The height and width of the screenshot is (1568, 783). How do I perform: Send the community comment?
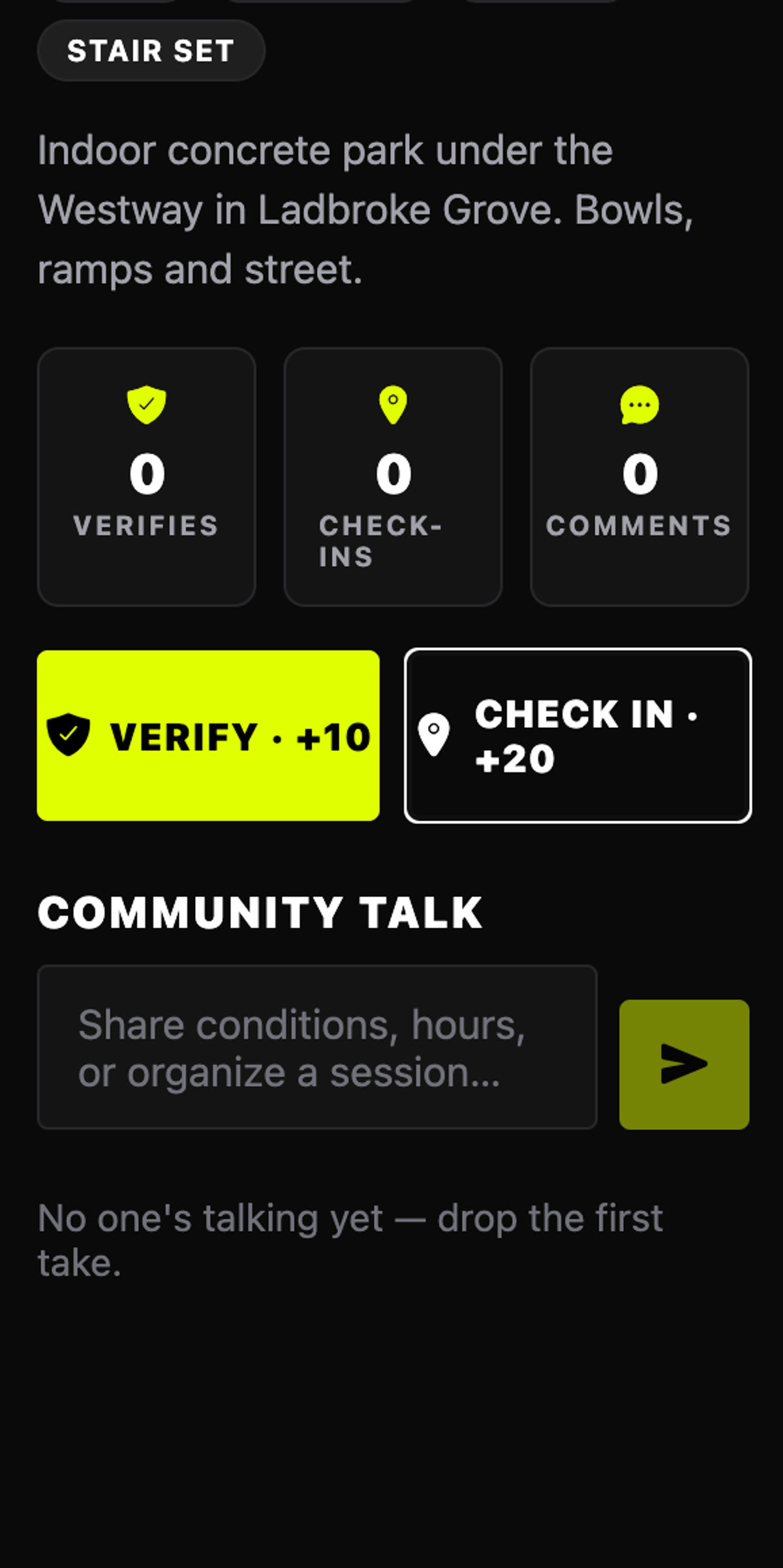click(684, 1064)
